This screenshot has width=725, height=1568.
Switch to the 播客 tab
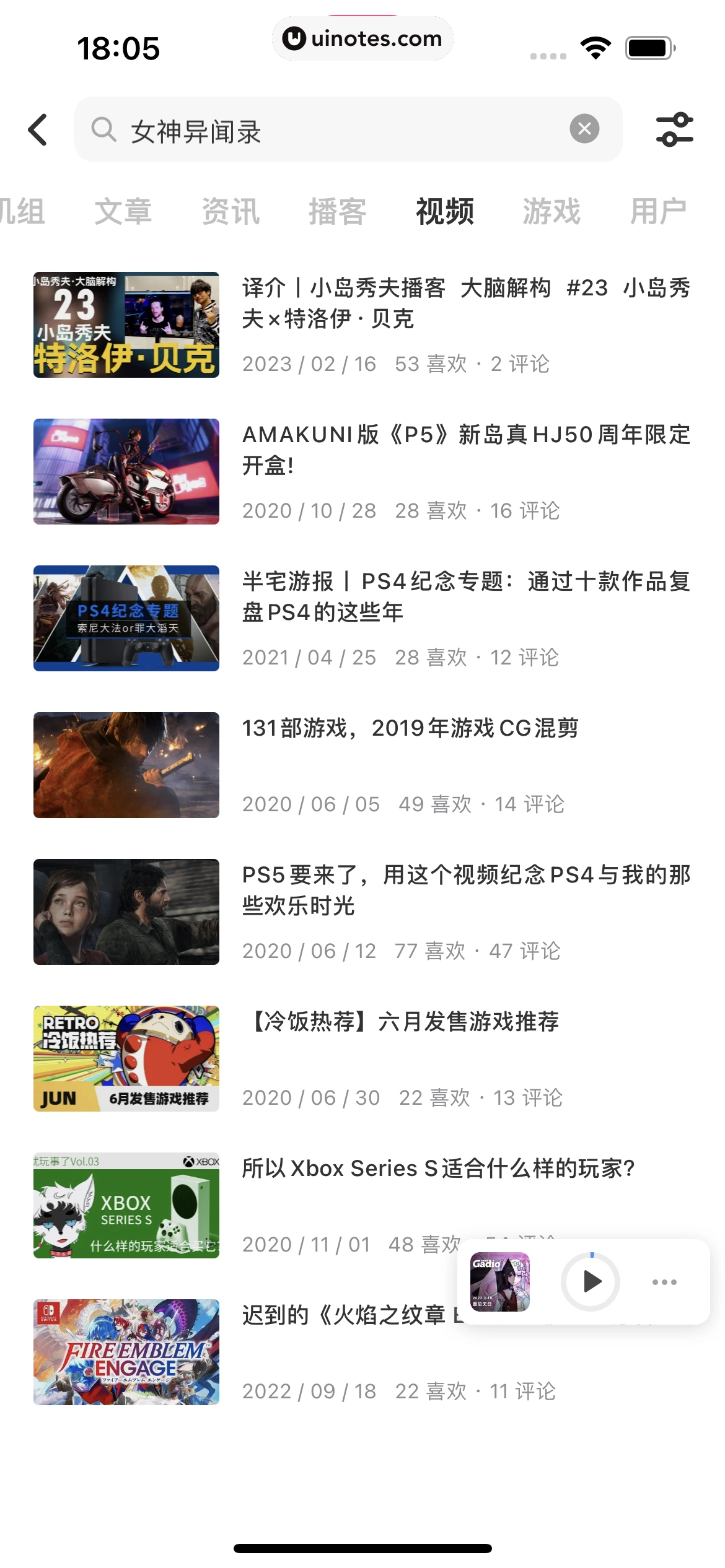[336, 212]
